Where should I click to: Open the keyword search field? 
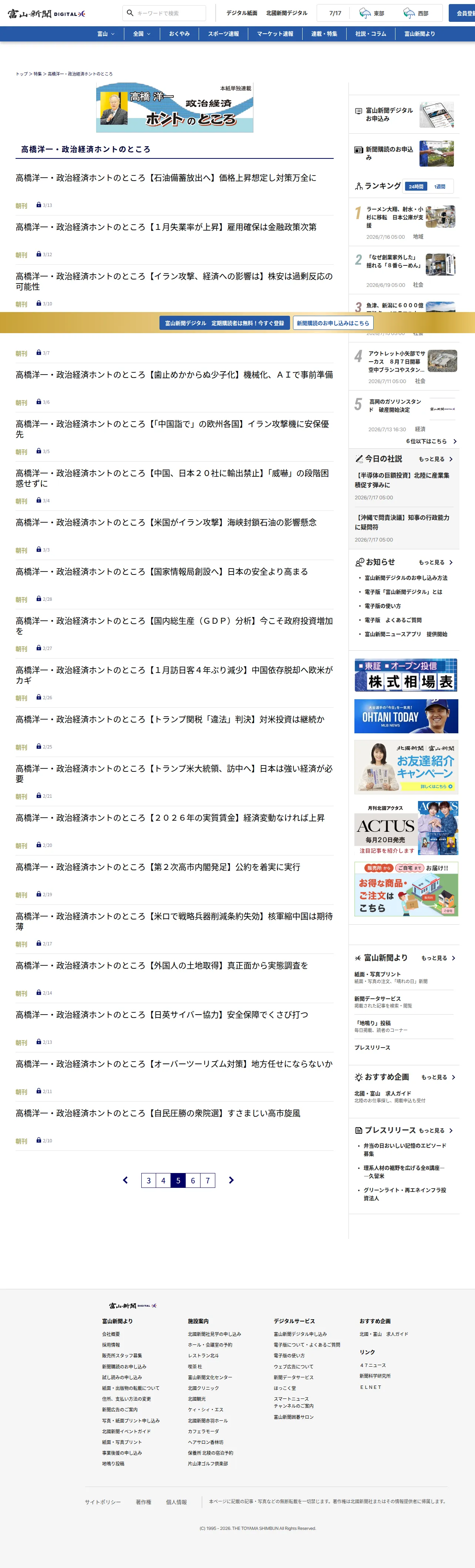tap(164, 13)
